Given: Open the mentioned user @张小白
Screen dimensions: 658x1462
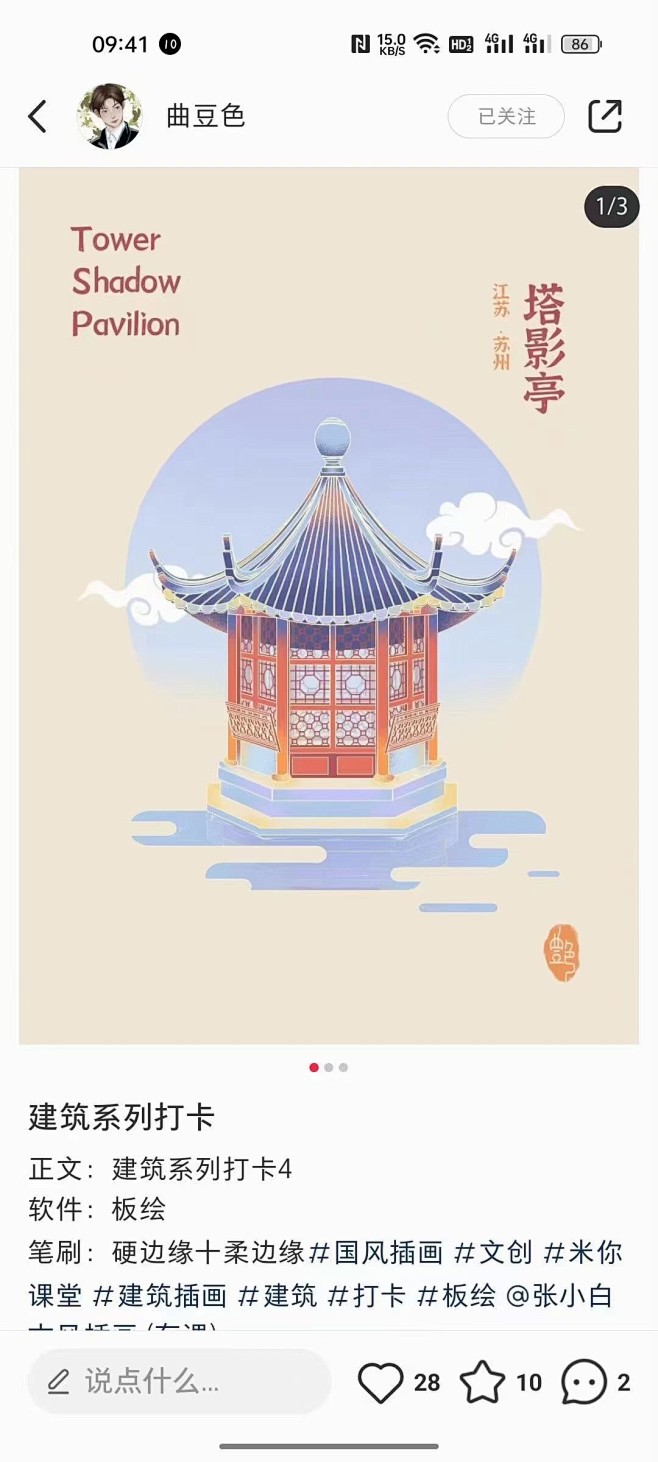Looking at the screenshot, I should coord(560,1296).
